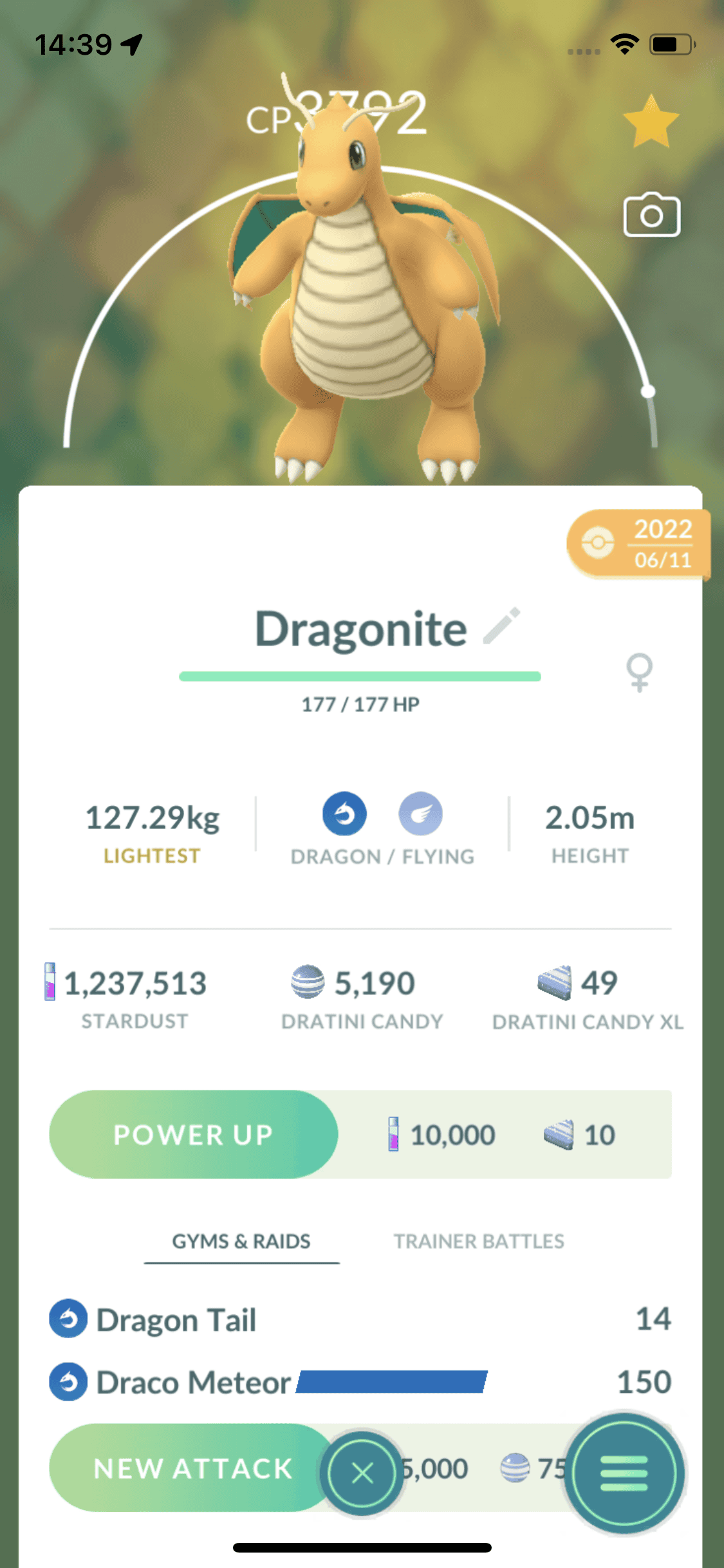This screenshot has width=724, height=1568.
Task: Power up Dragonite
Action: pos(193,1134)
